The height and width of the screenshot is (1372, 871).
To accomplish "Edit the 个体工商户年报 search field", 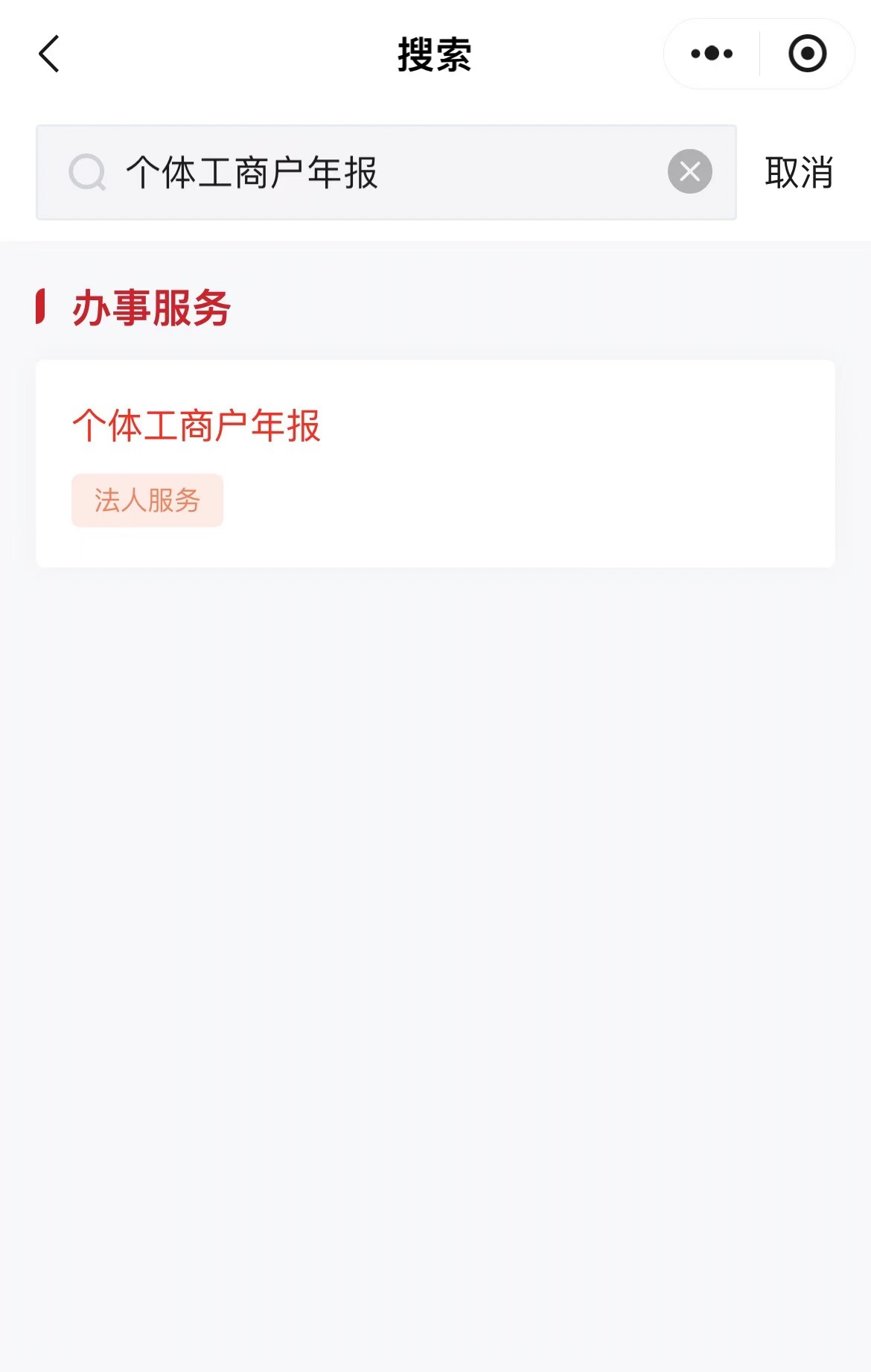I will coord(372,173).
